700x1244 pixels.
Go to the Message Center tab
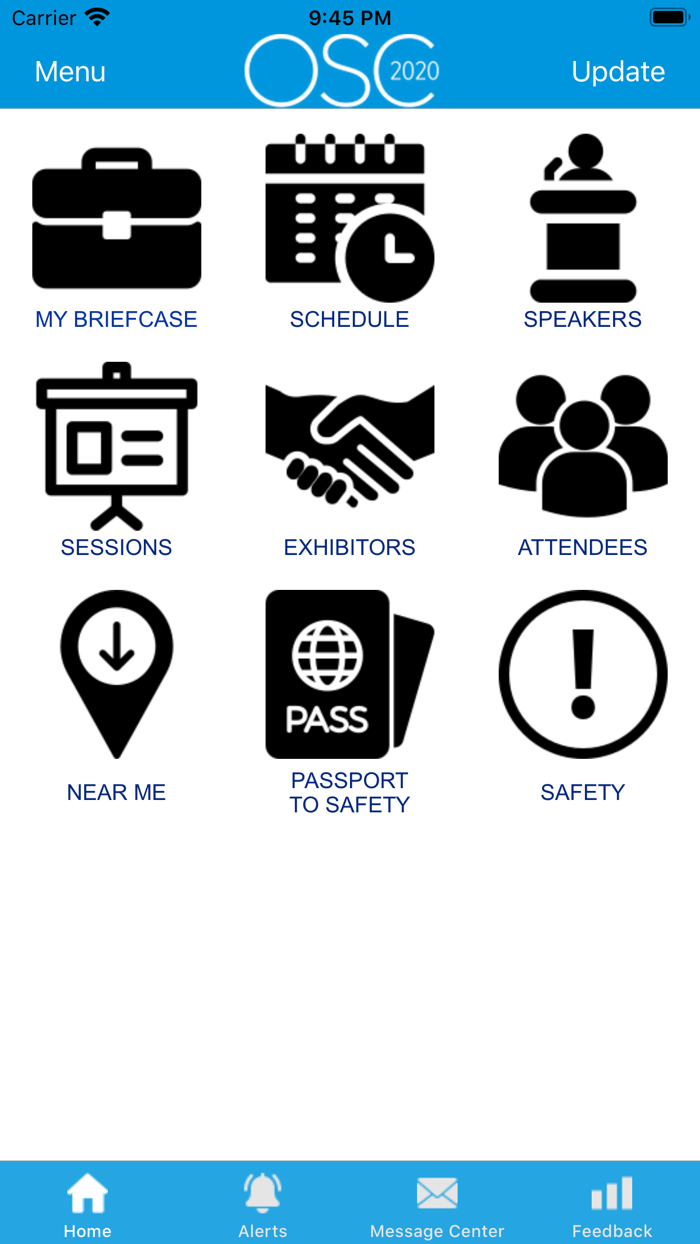click(x=437, y=1203)
